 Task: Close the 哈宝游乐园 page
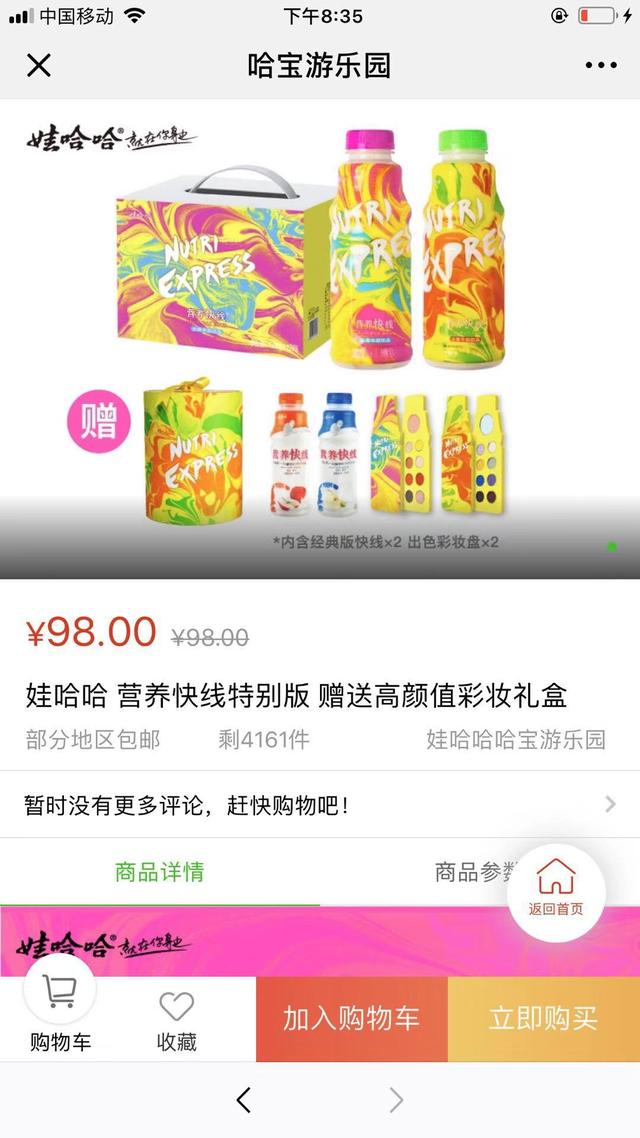tap(38, 66)
